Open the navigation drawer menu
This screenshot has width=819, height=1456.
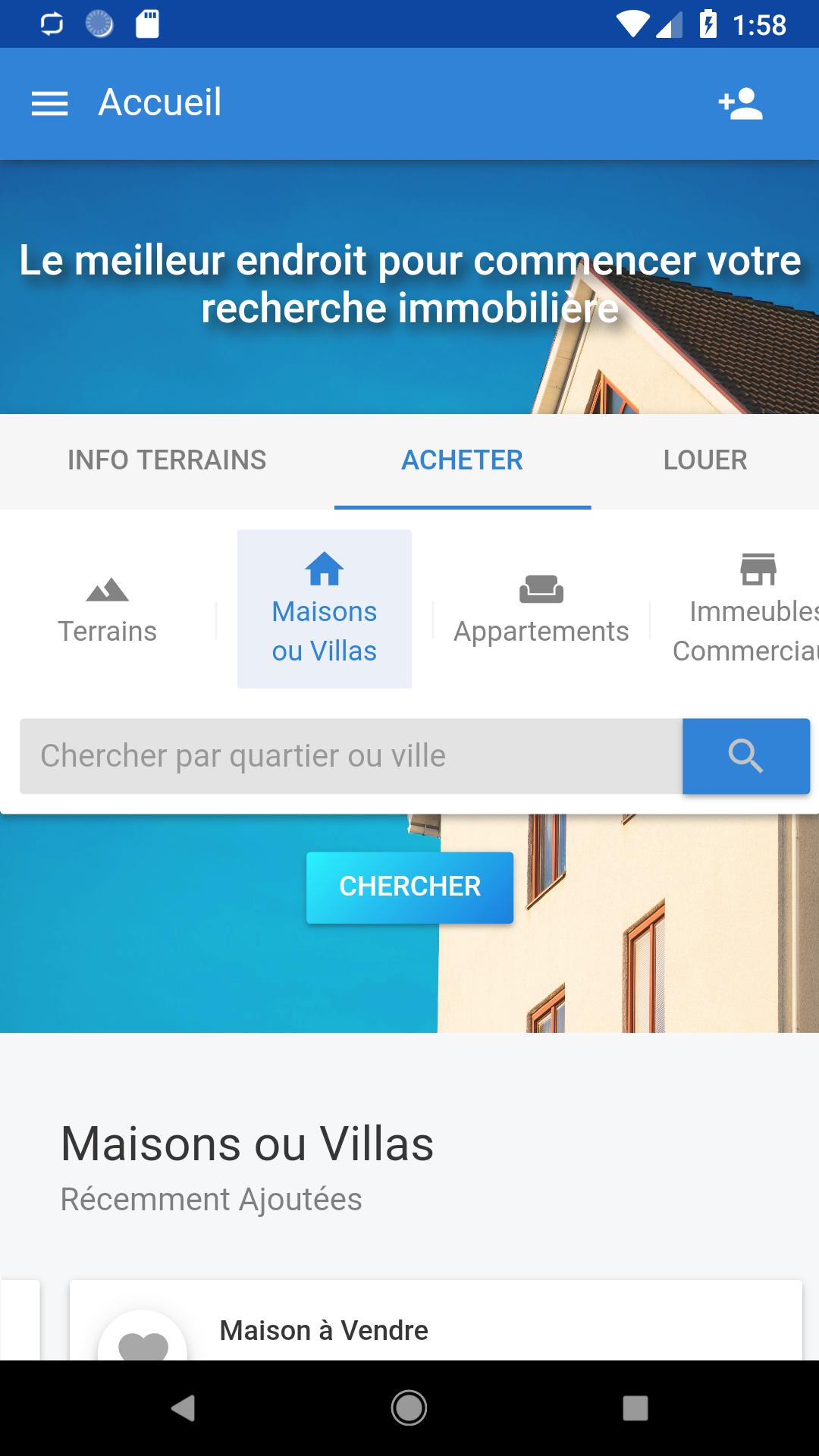tap(49, 103)
